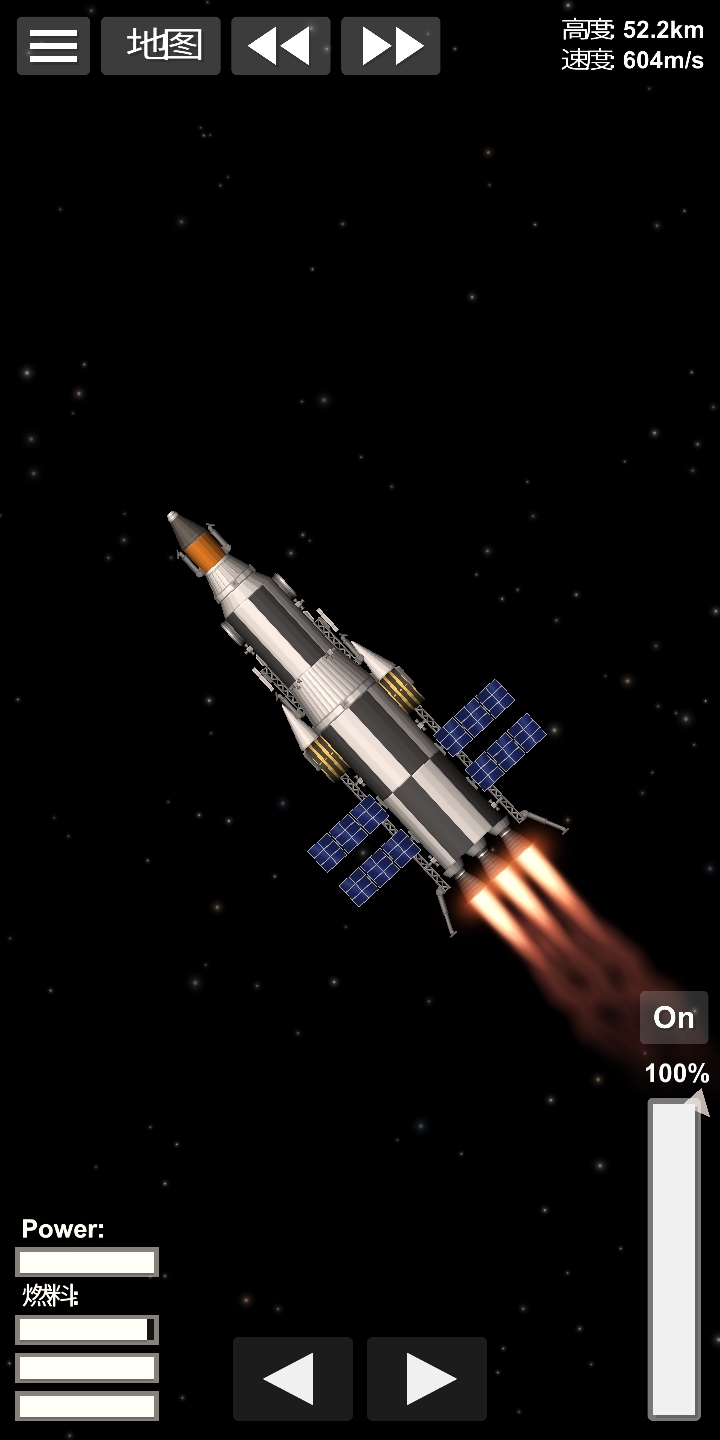The width and height of the screenshot is (720, 1440).
Task: Slow down time warp
Action: point(280,46)
